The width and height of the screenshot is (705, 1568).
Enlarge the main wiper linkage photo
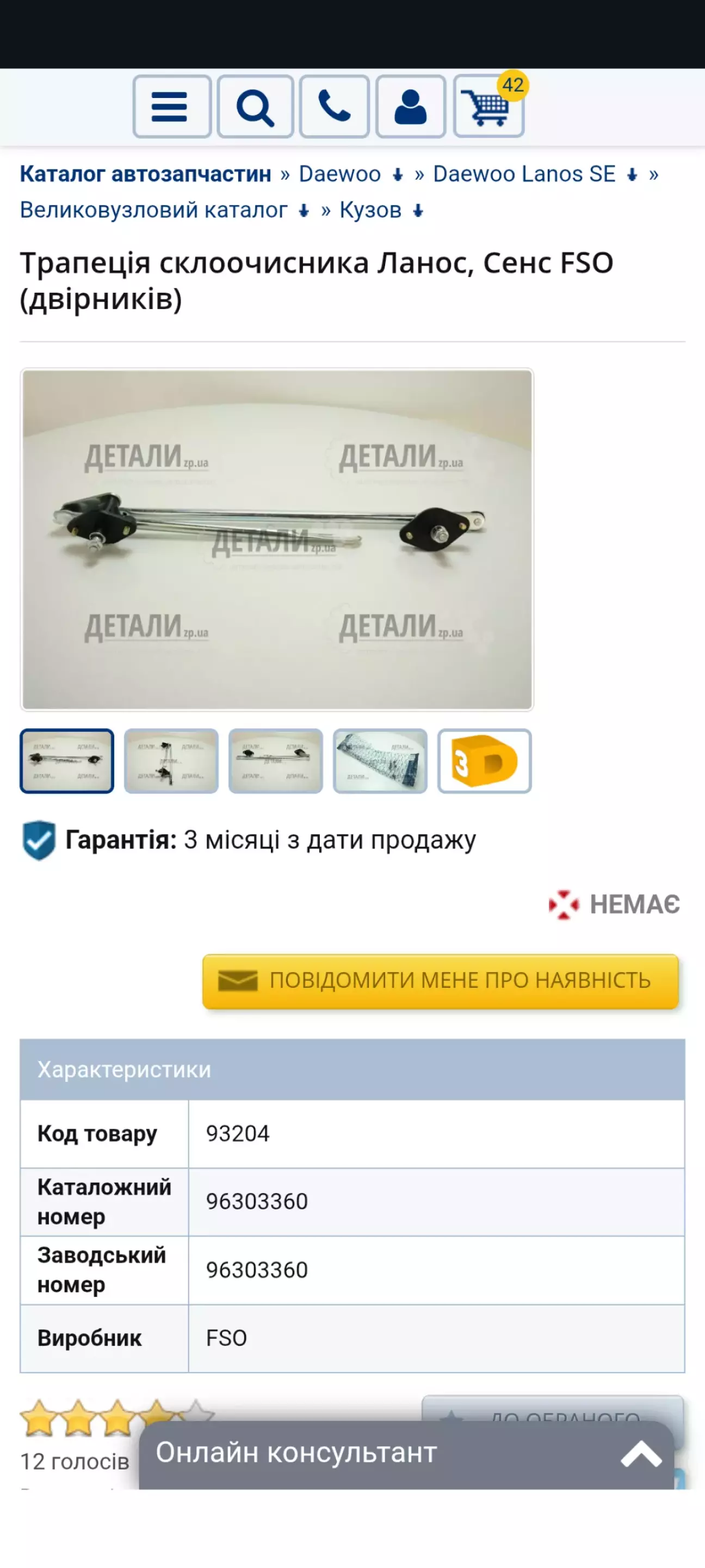pyautogui.click(x=277, y=539)
